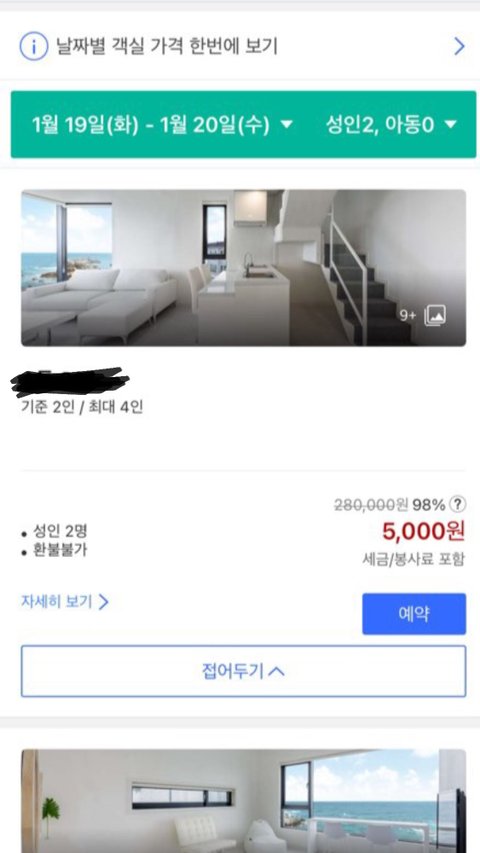This screenshot has height=853, width=480.
Task: Collapse the room options with 접어두기
Action: [243, 671]
